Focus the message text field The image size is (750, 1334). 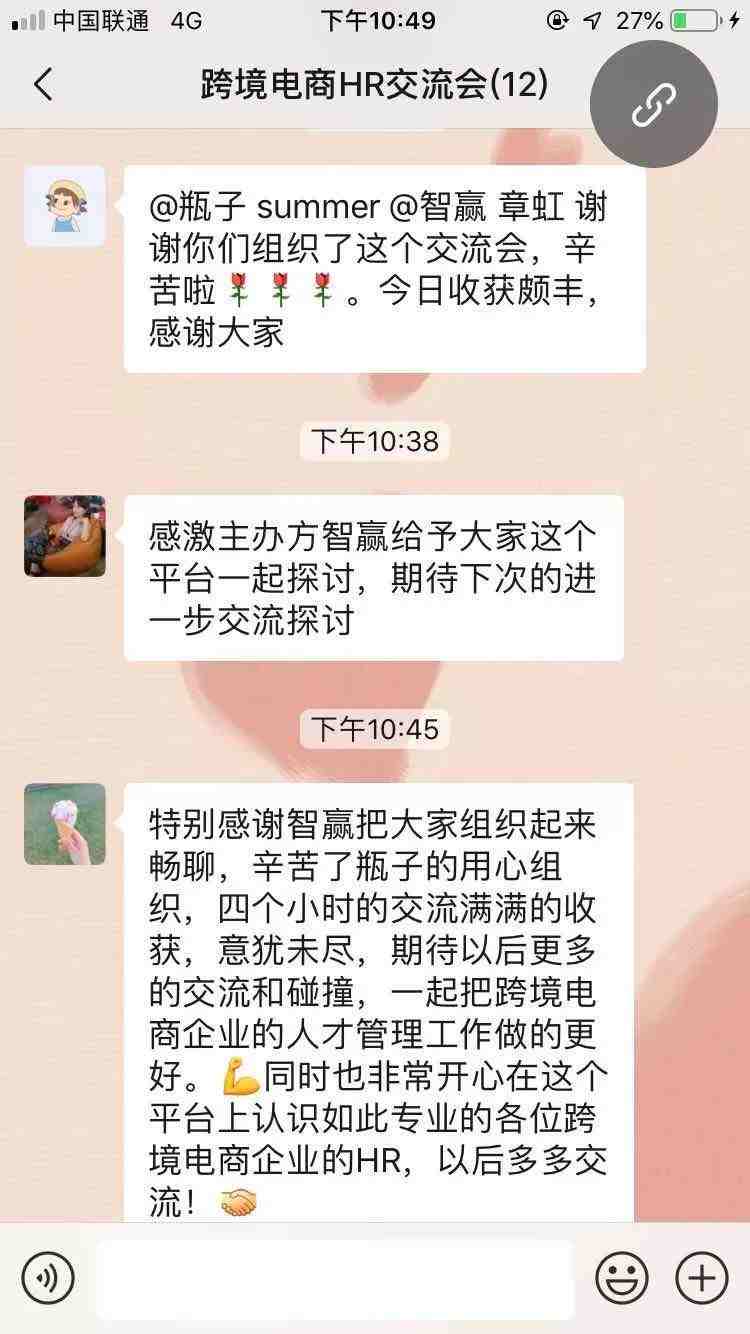tap(335, 1278)
